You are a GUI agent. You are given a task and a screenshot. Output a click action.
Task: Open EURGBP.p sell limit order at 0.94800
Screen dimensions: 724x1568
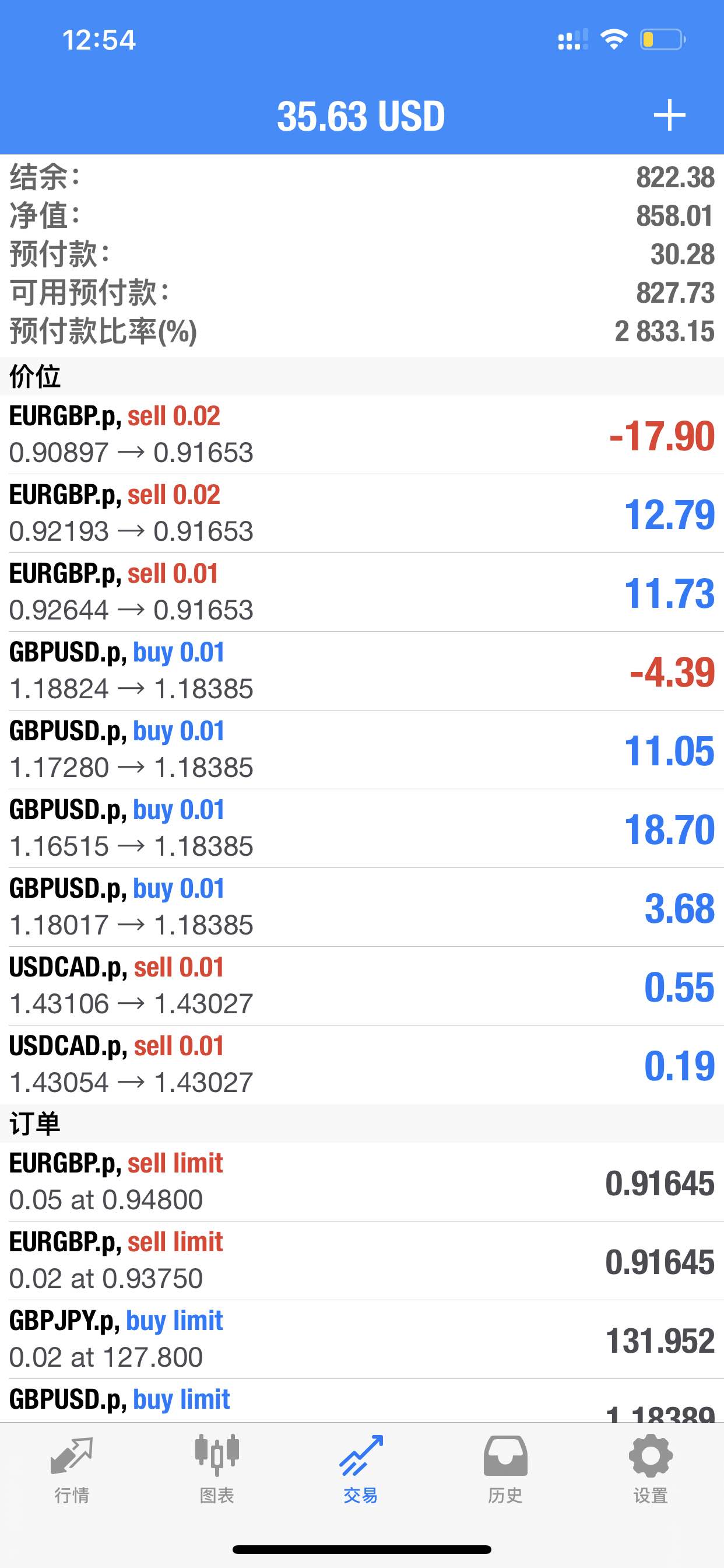tap(362, 1181)
